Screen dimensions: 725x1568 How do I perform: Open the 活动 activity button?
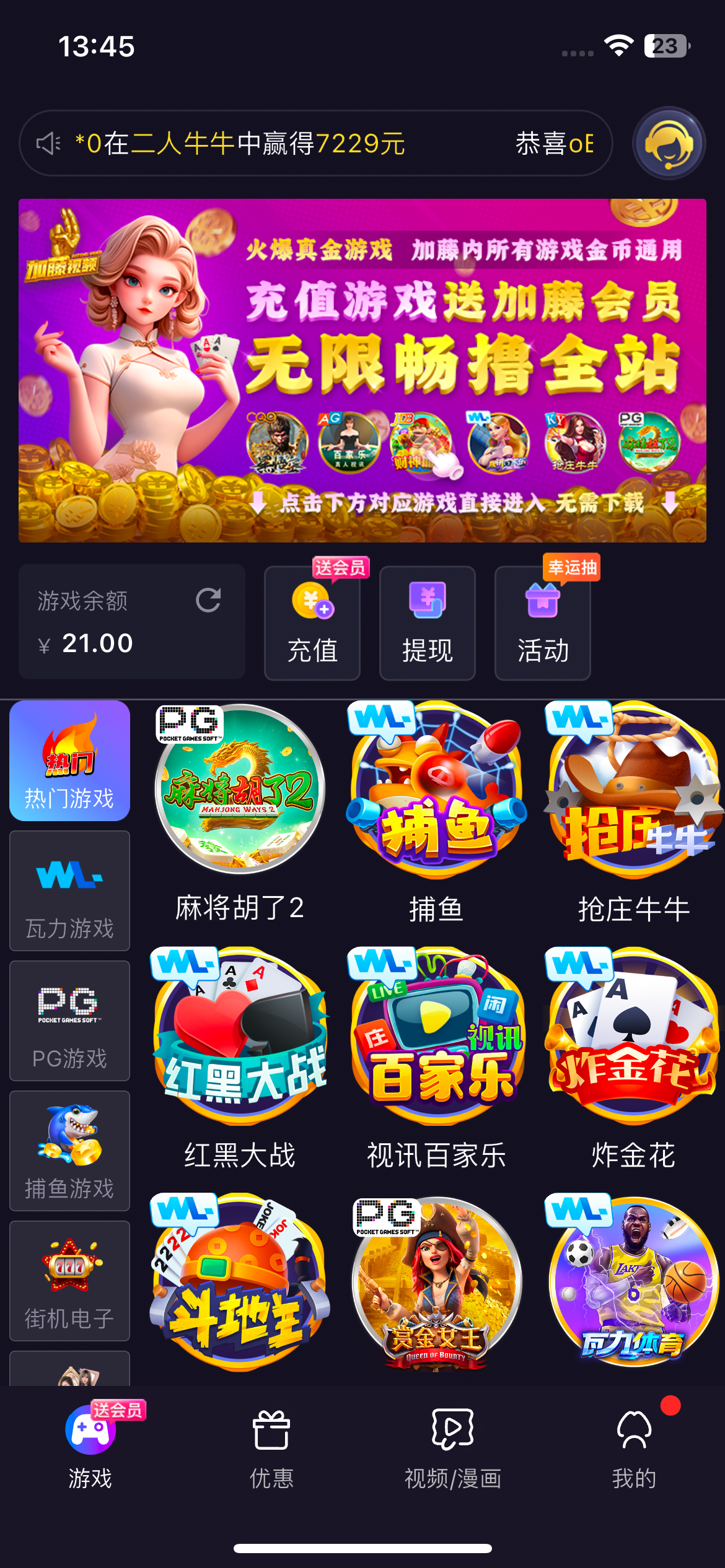(x=542, y=623)
